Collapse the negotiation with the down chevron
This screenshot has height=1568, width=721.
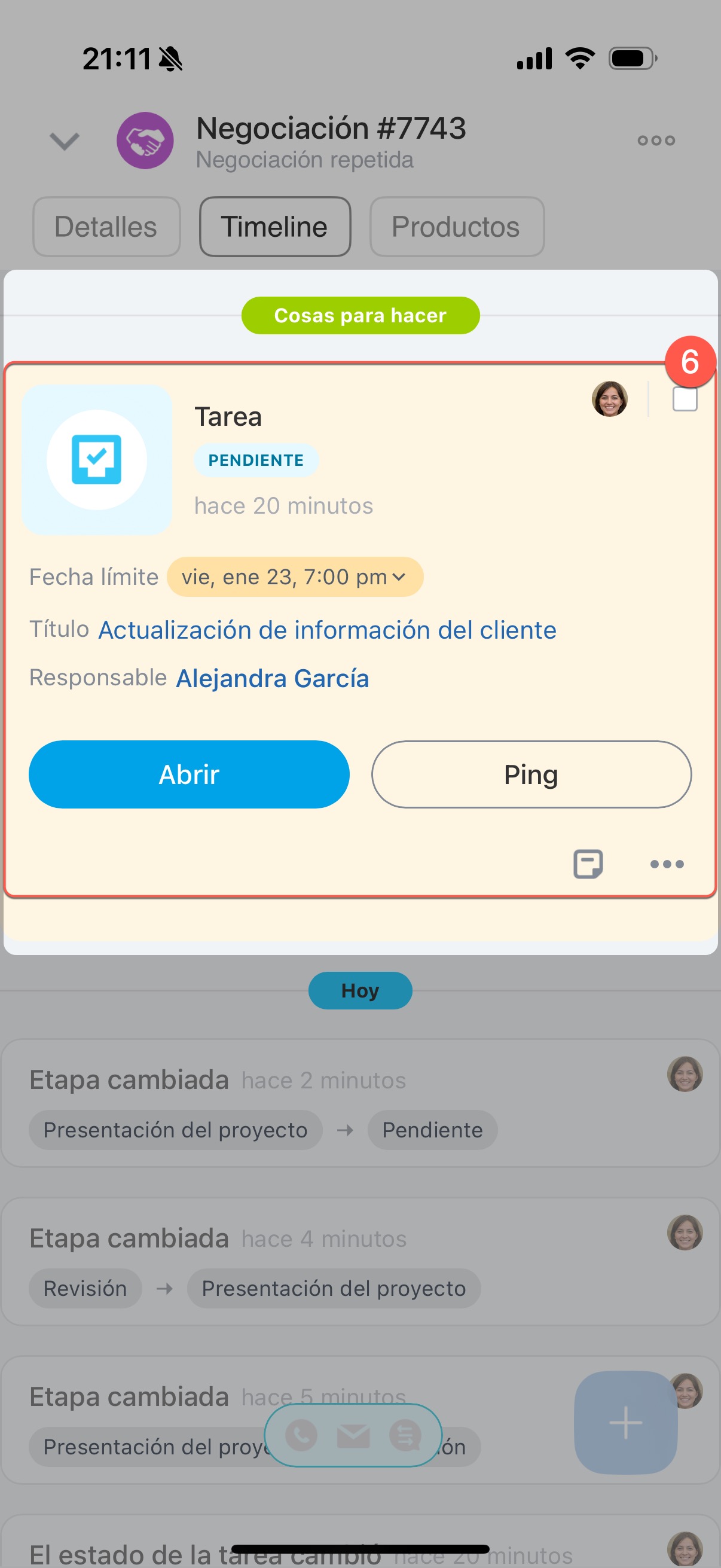point(65,141)
